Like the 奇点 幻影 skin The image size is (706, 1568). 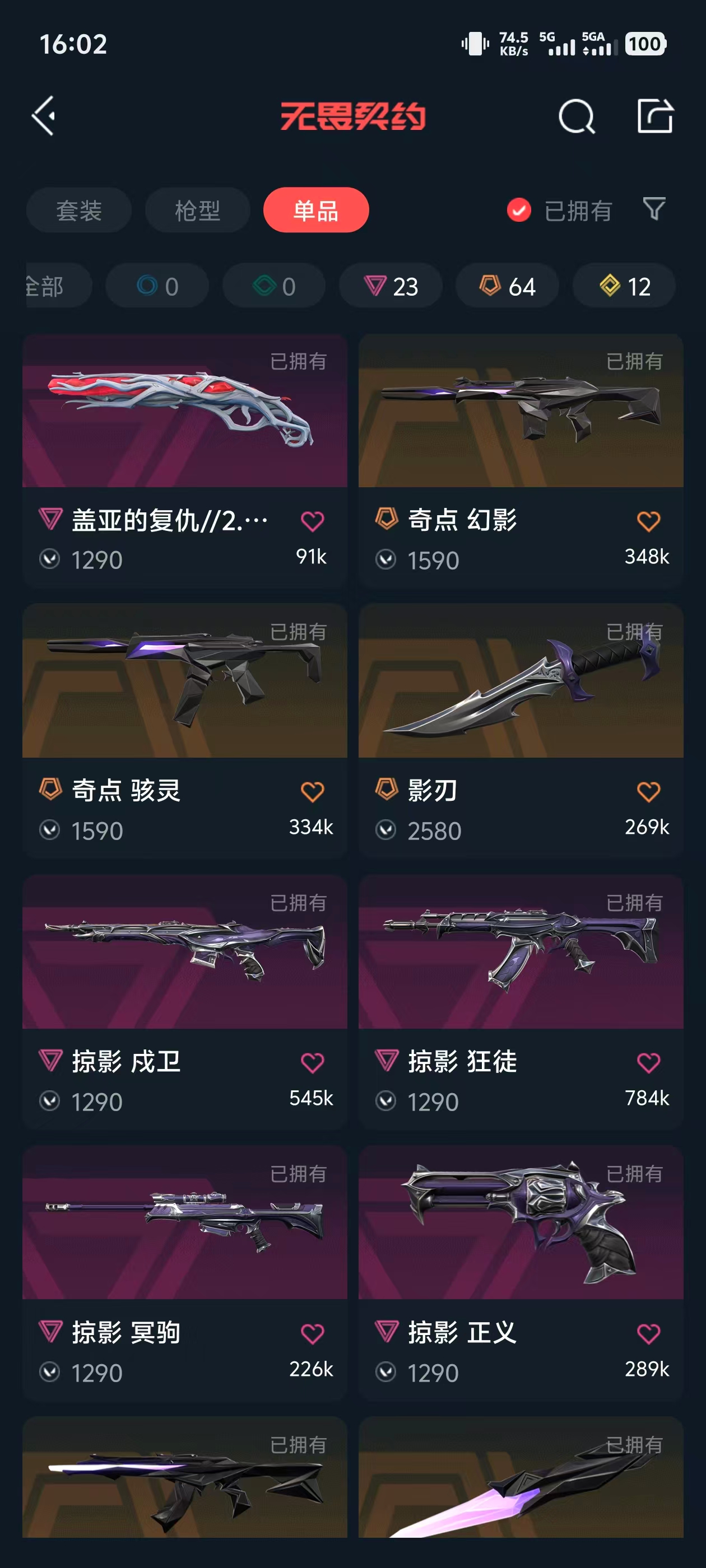[648, 521]
